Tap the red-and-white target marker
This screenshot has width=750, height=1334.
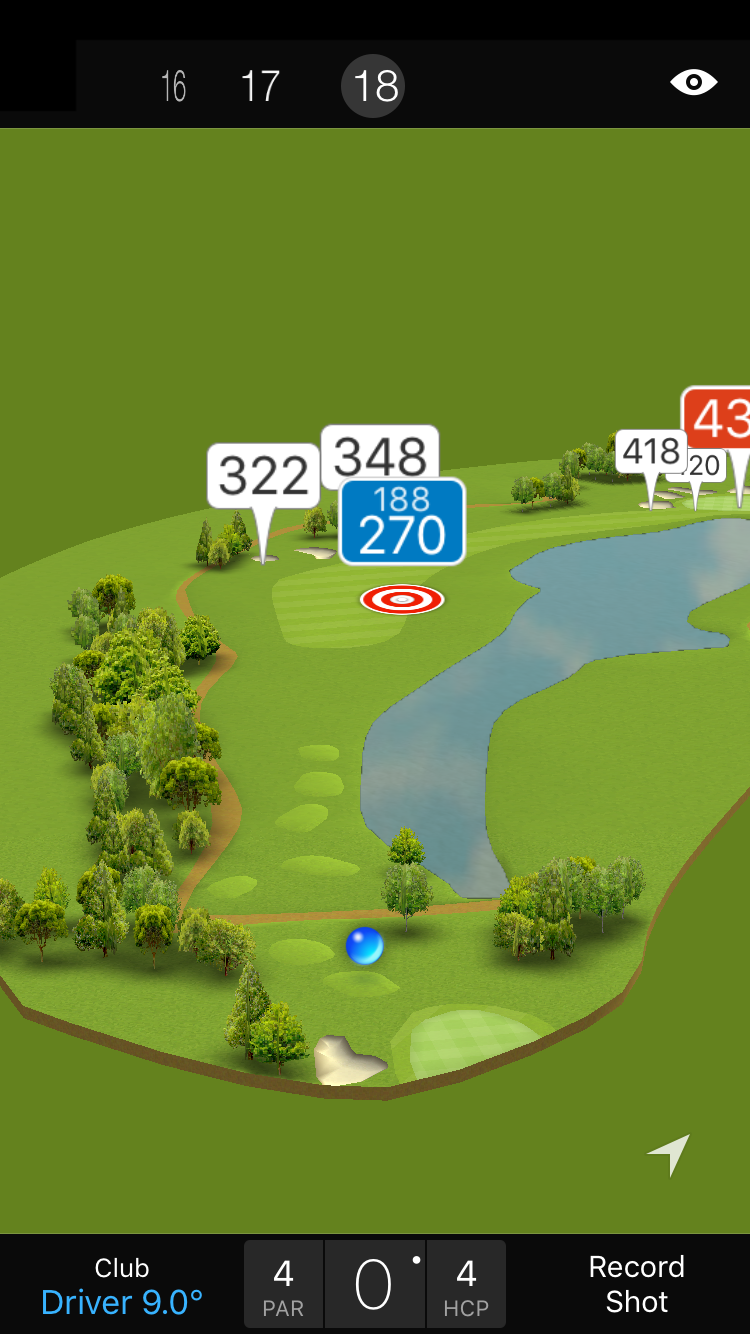[x=402, y=599]
